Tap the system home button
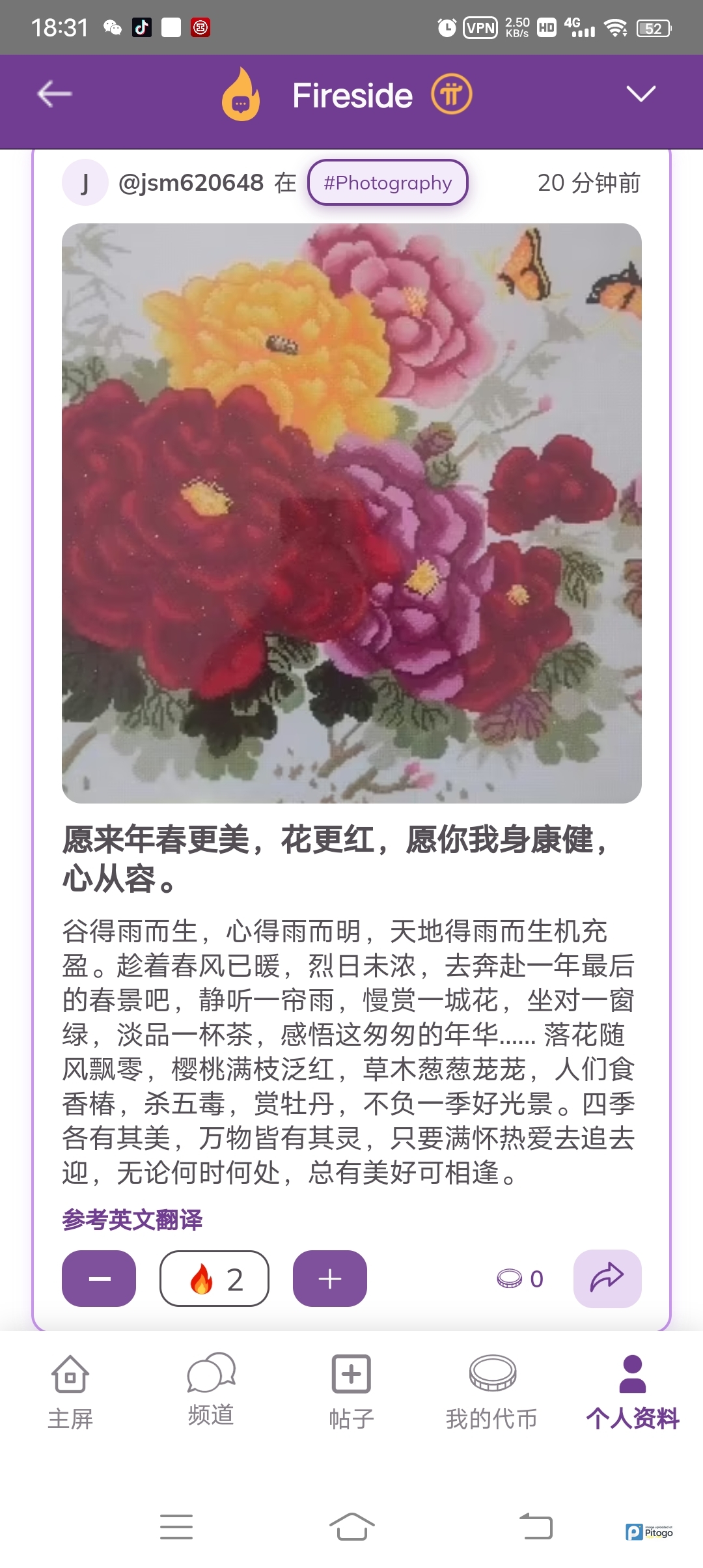This screenshot has height=1568, width=703. (x=351, y=1526)
